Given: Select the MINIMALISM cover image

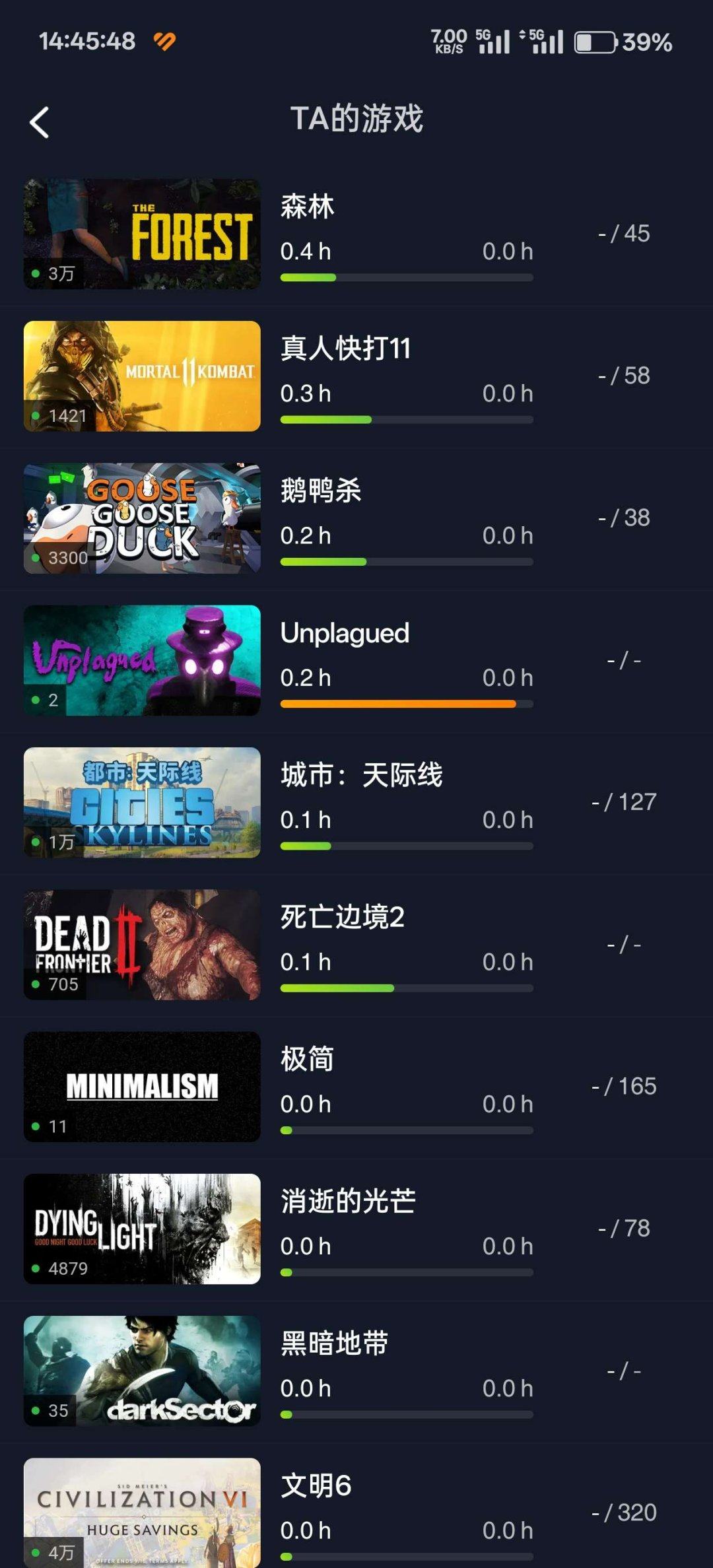Looking at the screenshot, I should 141,1085.
